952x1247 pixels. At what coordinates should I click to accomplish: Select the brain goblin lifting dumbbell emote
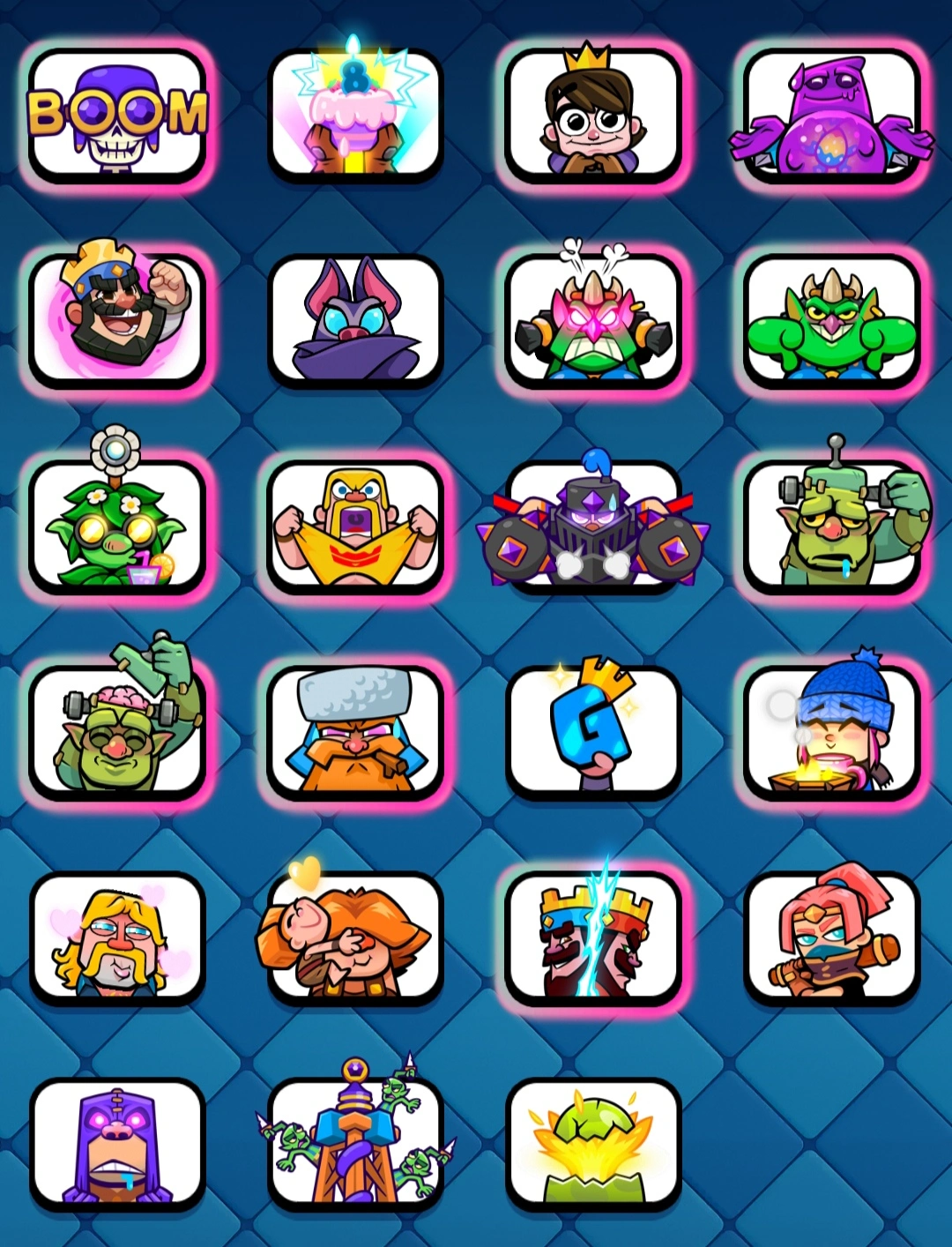pyautogui.click(x=117, y=732)
